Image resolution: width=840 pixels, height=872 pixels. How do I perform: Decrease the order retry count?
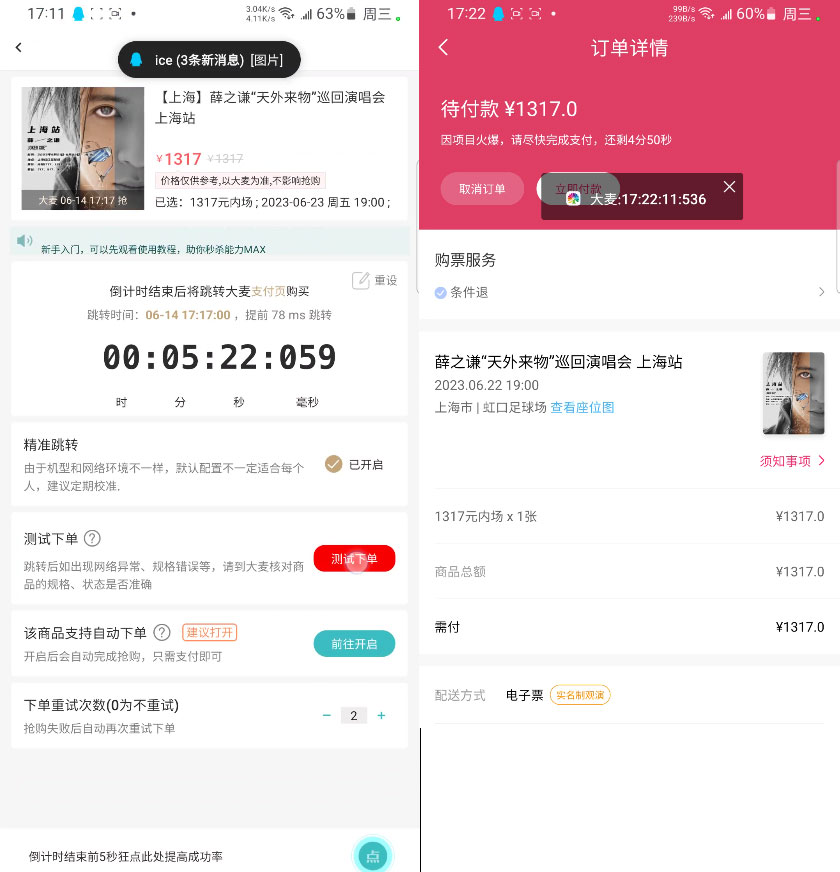326,715
